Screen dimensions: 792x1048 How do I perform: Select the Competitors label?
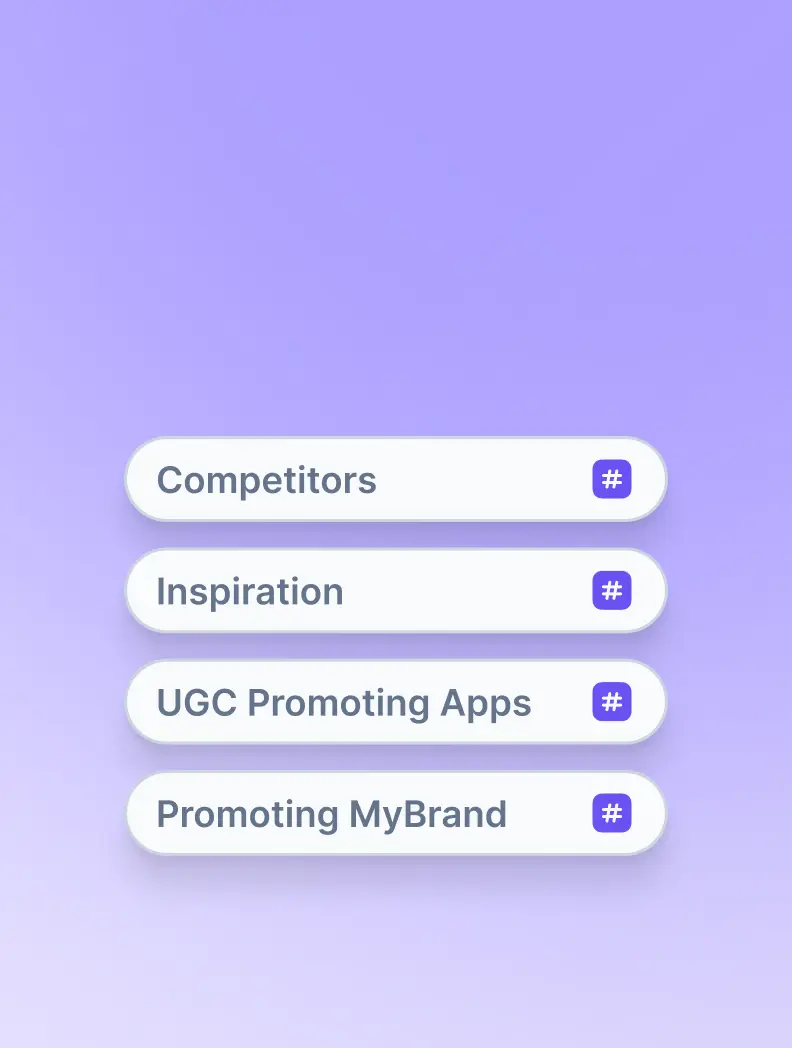[x=267, y=480]
